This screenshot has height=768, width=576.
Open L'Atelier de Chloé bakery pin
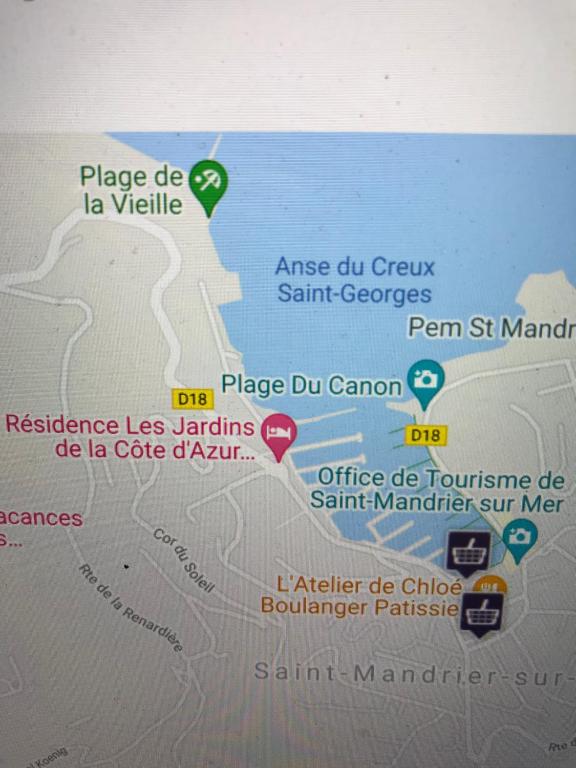(x=489, y=585)
